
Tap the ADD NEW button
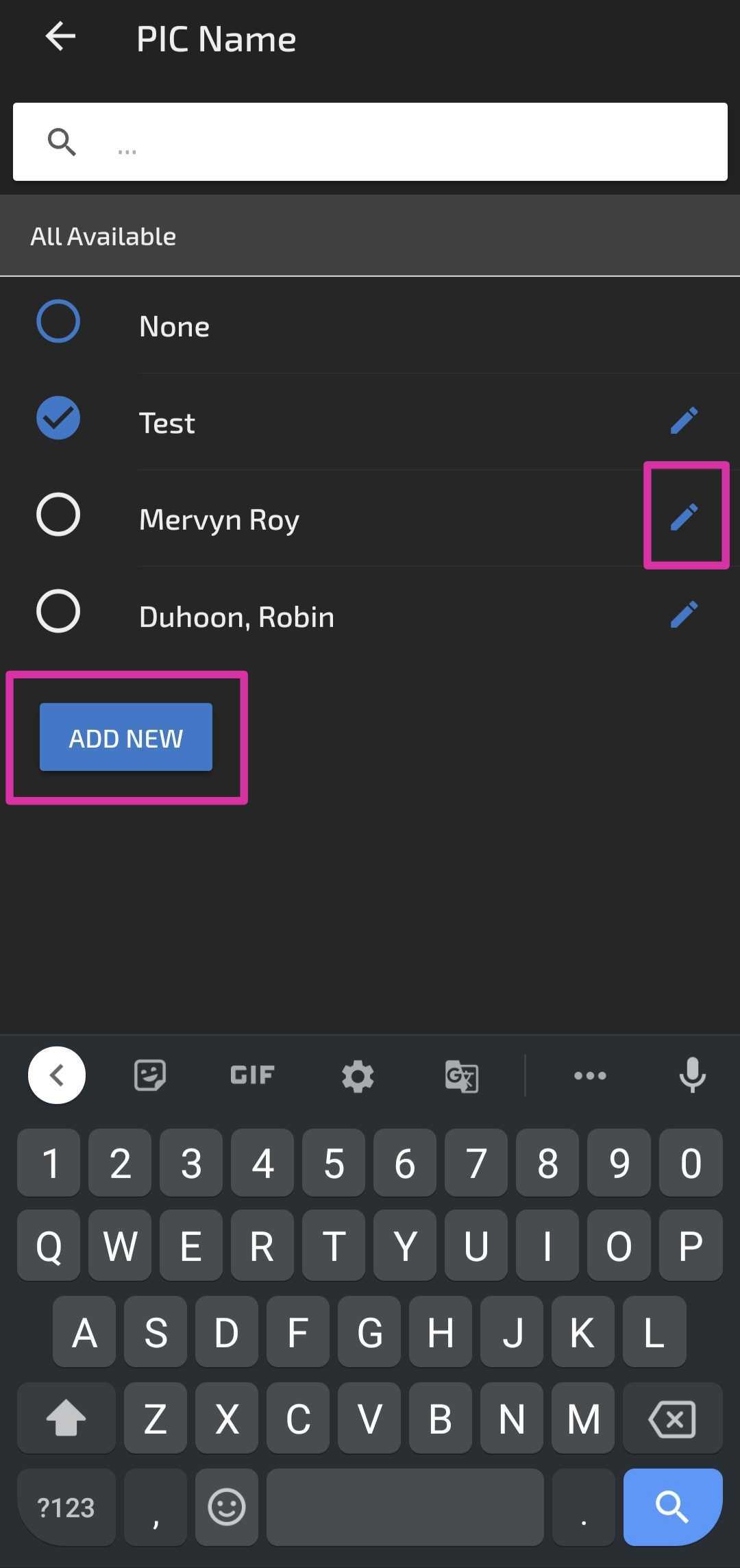[x=126, y=737]
